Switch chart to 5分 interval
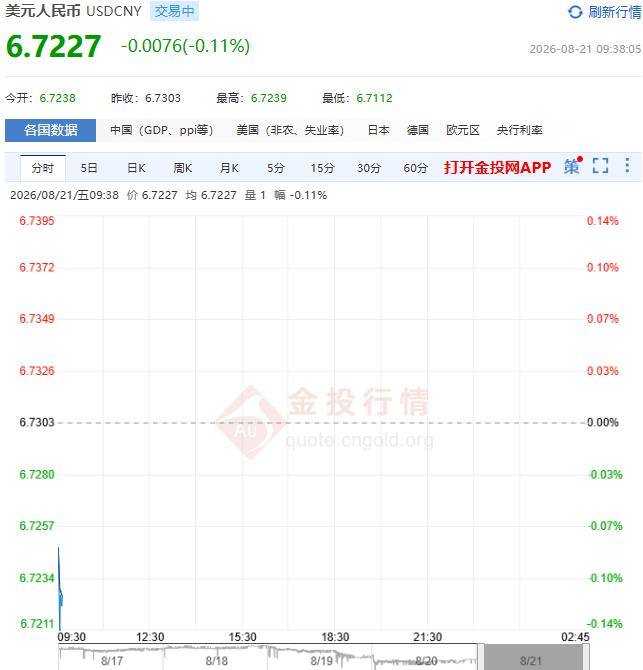643x670 pixels. 276,168
